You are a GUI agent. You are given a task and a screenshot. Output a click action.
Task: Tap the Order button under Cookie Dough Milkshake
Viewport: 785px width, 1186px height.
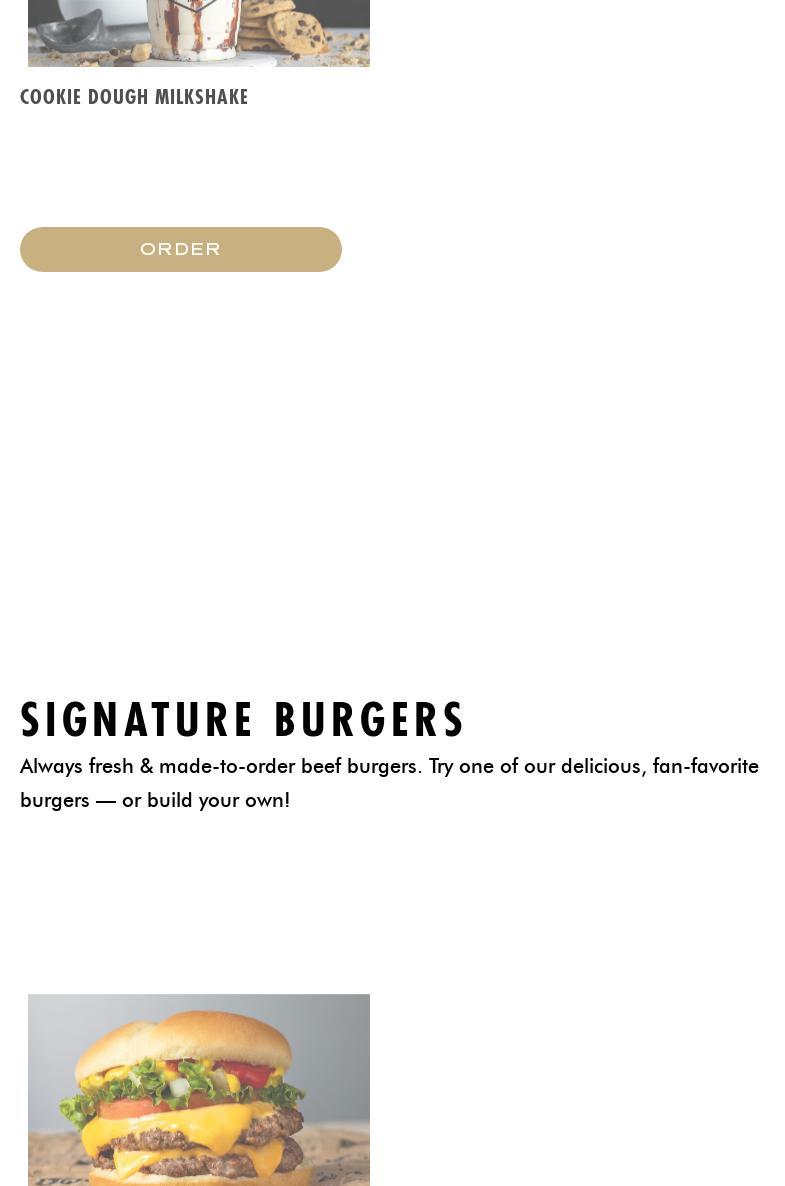(x=180, y=249)
